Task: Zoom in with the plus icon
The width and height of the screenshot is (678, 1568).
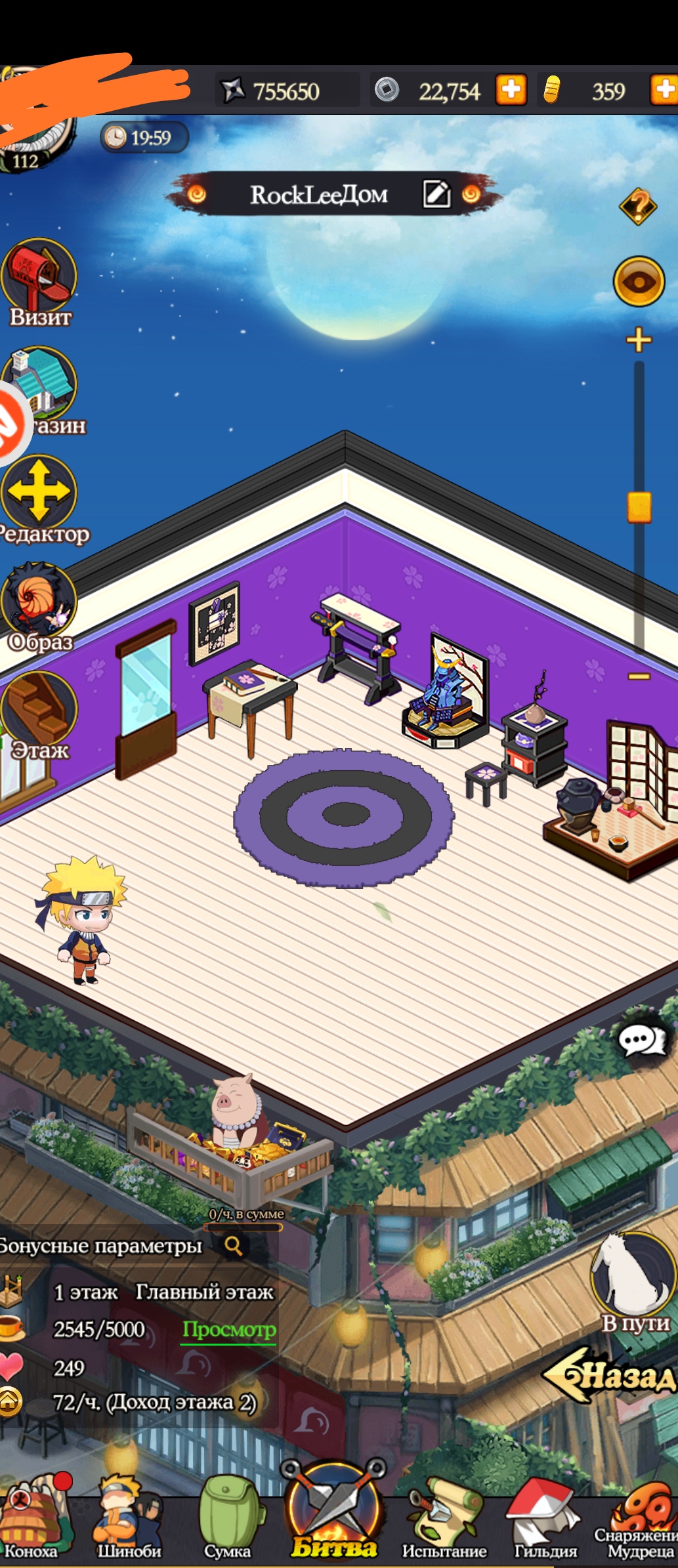Action: point(639,340)
